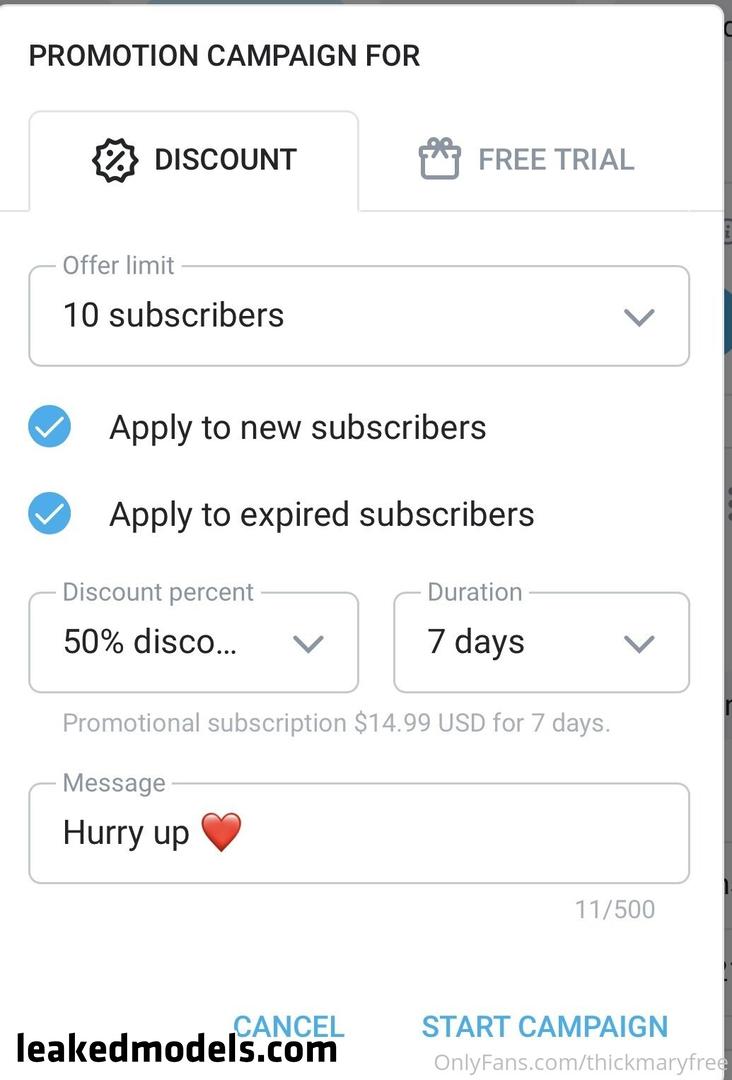Uncheck Apply to new subscribers
This screenshot has width=732, height=1080.
[49, 427]
